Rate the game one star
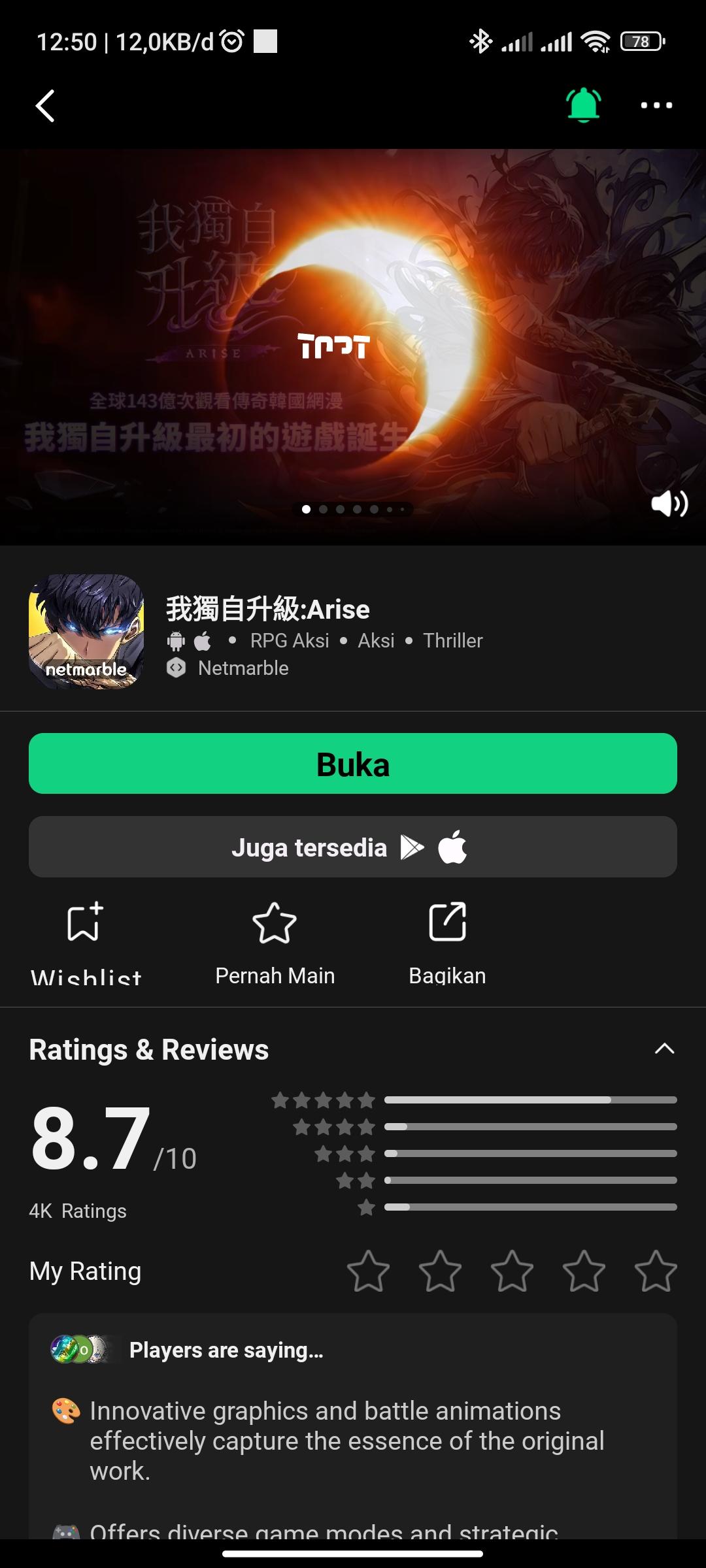The image size is (706, 1568). (368, 1271)
